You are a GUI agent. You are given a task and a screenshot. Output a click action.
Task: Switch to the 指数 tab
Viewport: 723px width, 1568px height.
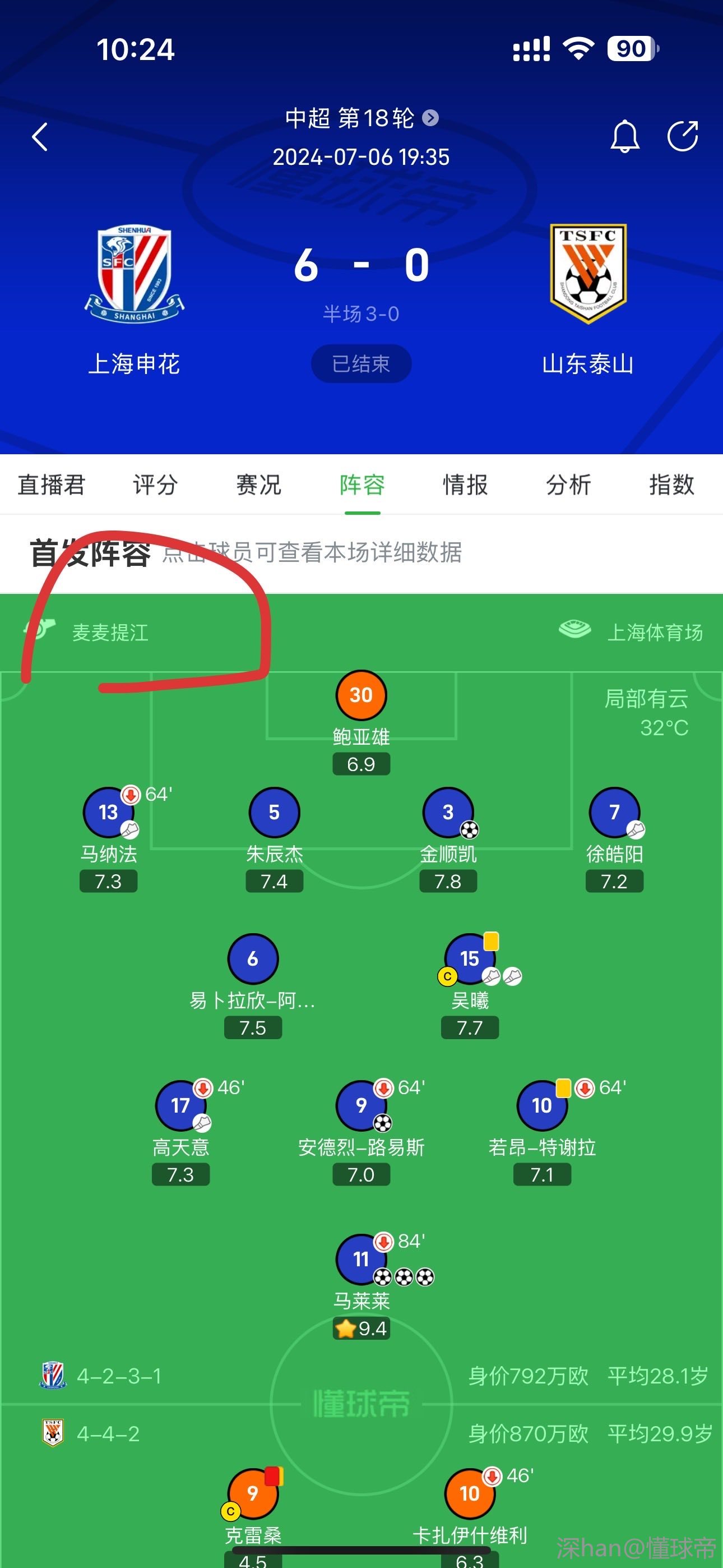coord(671,485)
